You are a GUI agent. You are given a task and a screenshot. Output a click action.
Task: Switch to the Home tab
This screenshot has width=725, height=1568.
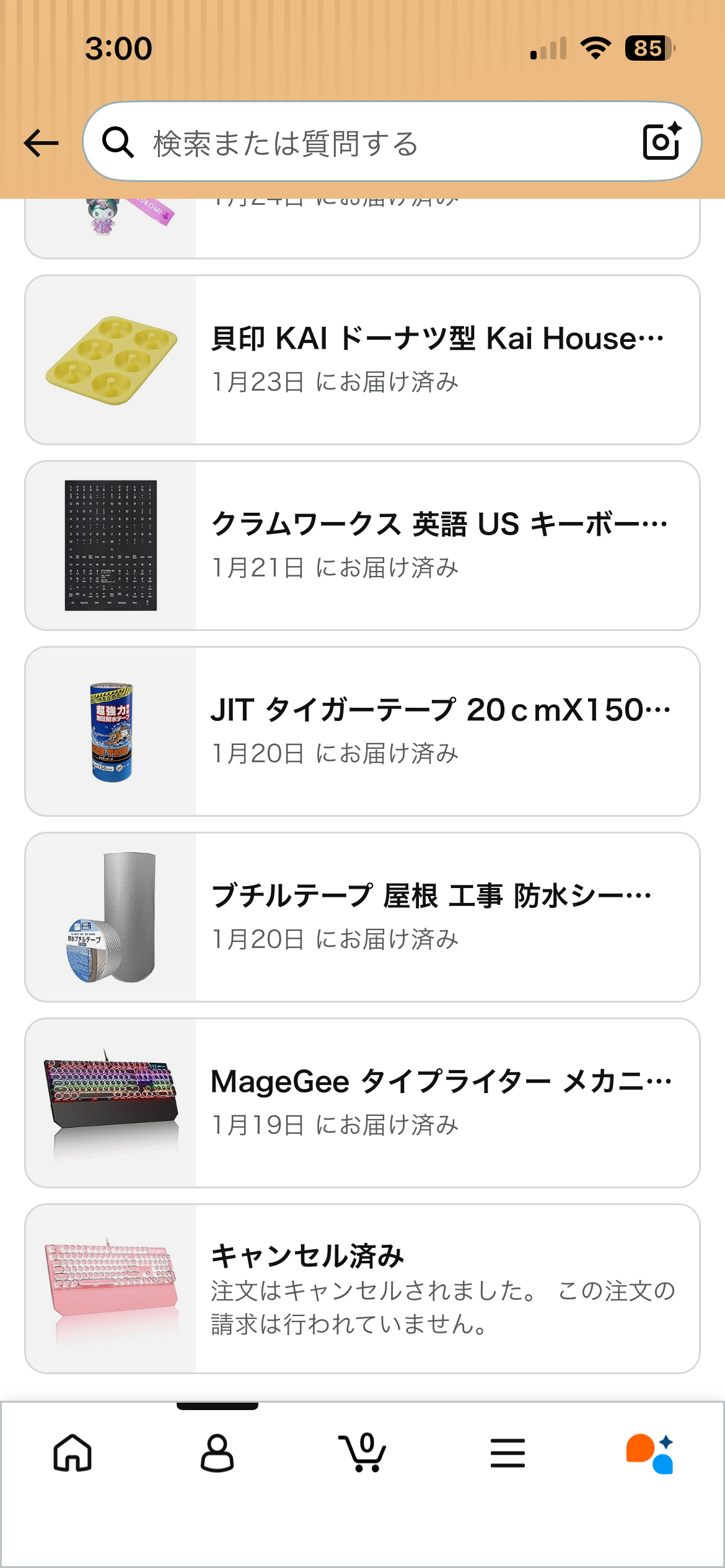coord(73,1452)
